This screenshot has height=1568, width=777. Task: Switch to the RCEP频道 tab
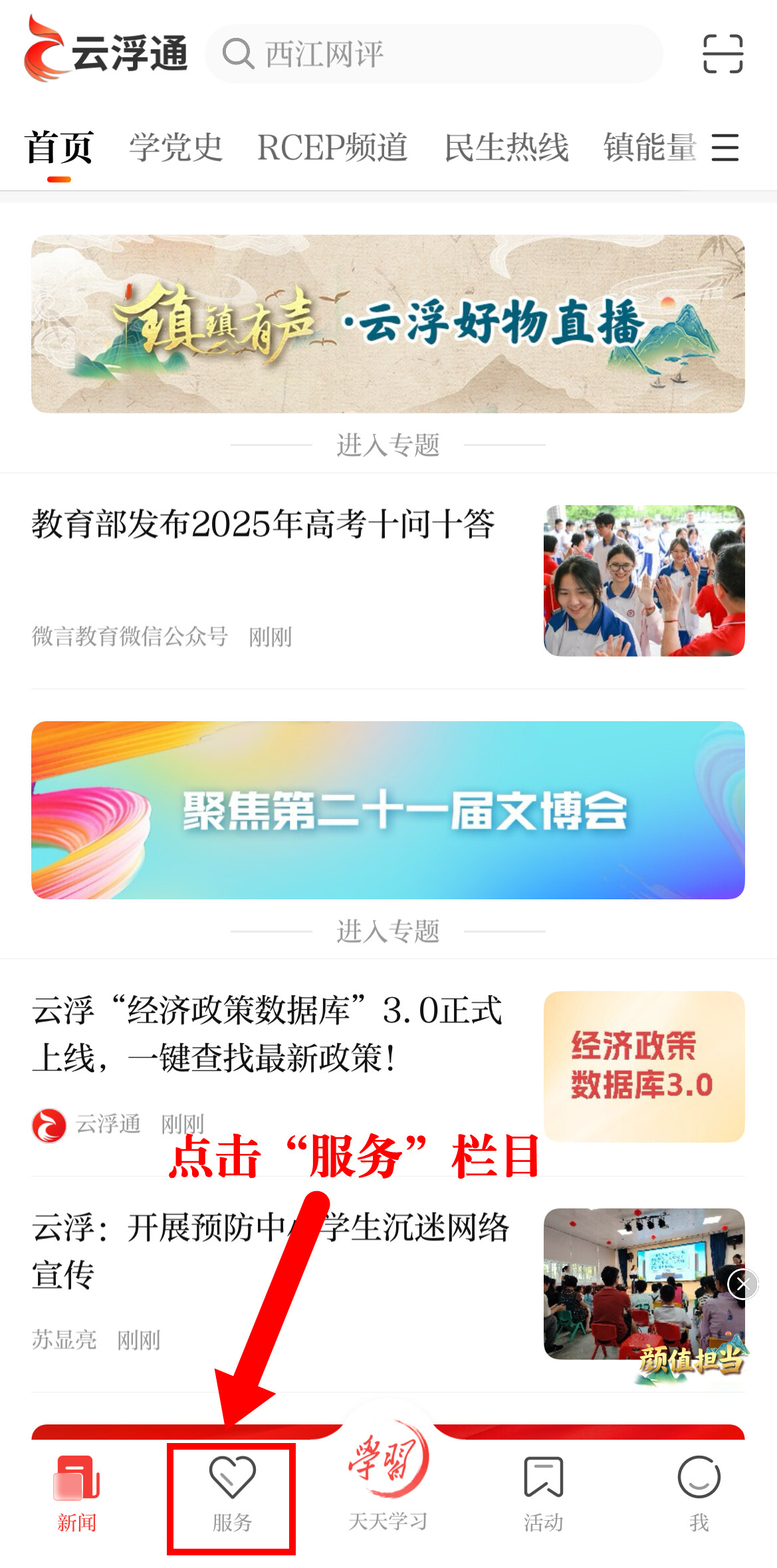coord(332,147)
